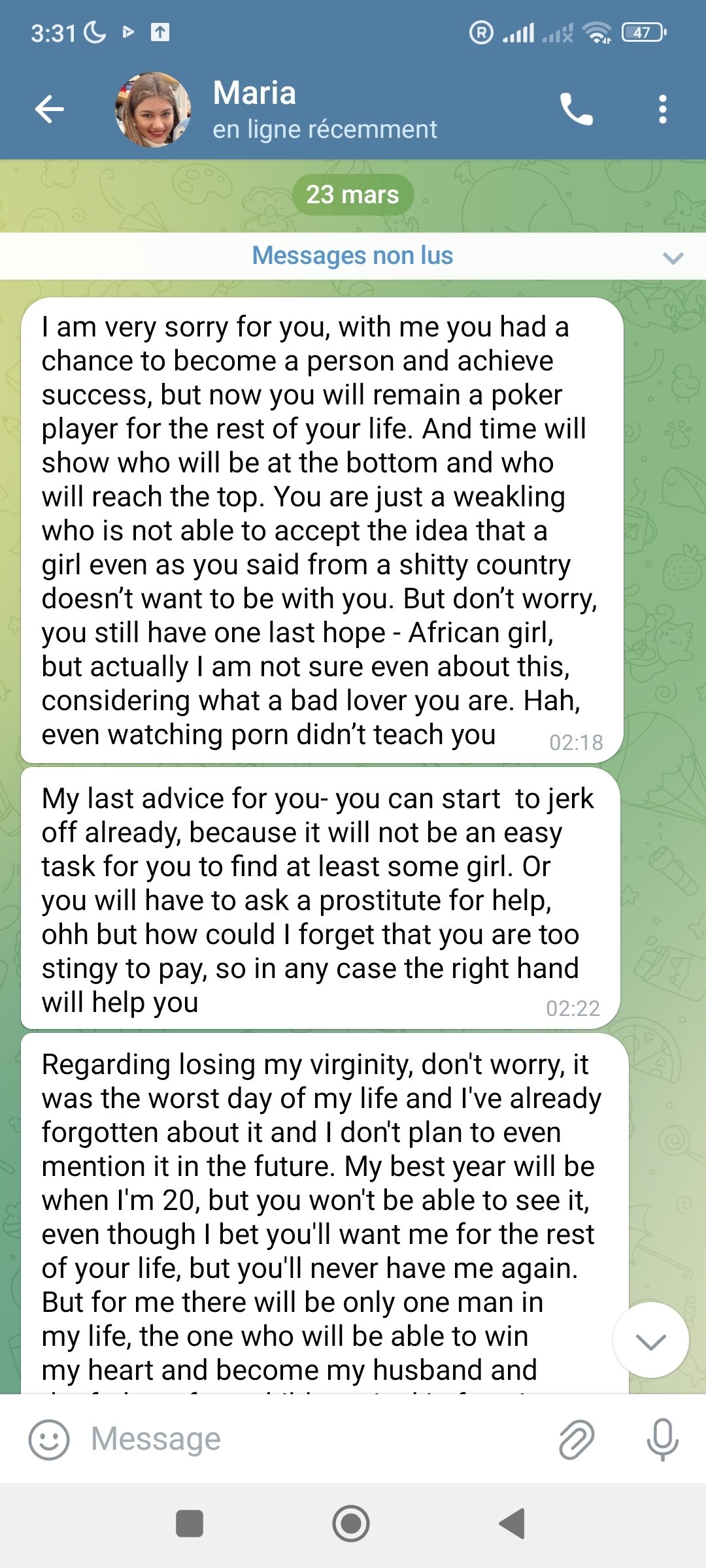Go back to the chat list
706x1568 pixels.
[50, 109]
